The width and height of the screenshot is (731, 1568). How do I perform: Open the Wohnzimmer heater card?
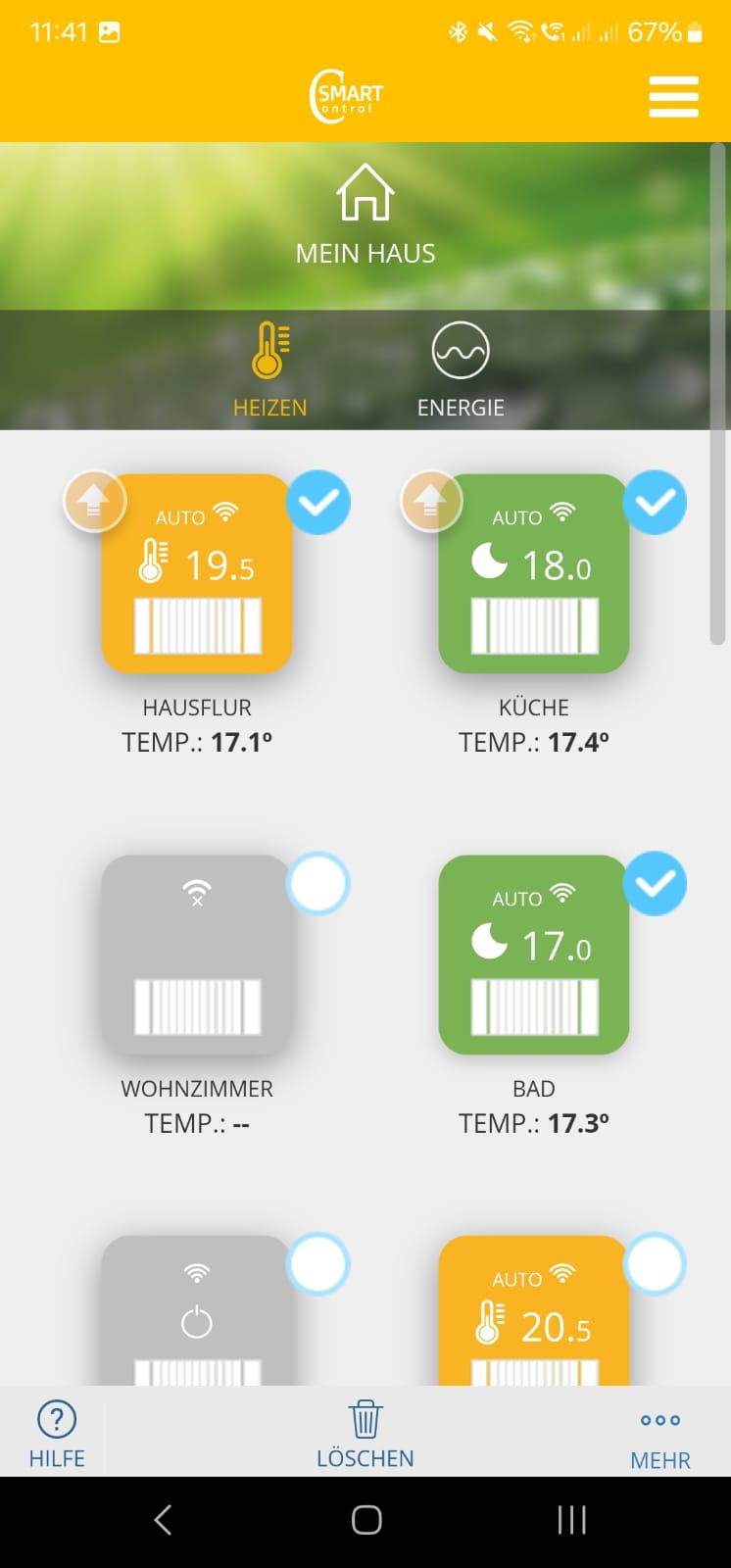[197, 955]
